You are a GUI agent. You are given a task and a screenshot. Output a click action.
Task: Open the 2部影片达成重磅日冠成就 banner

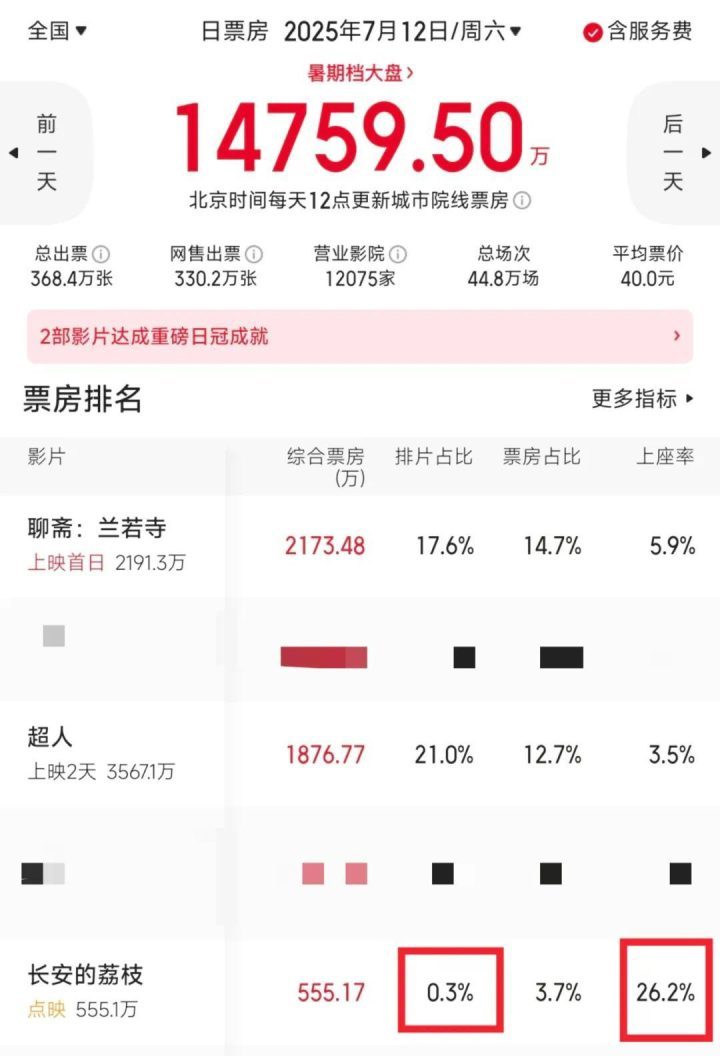click(x=360, y=337)
